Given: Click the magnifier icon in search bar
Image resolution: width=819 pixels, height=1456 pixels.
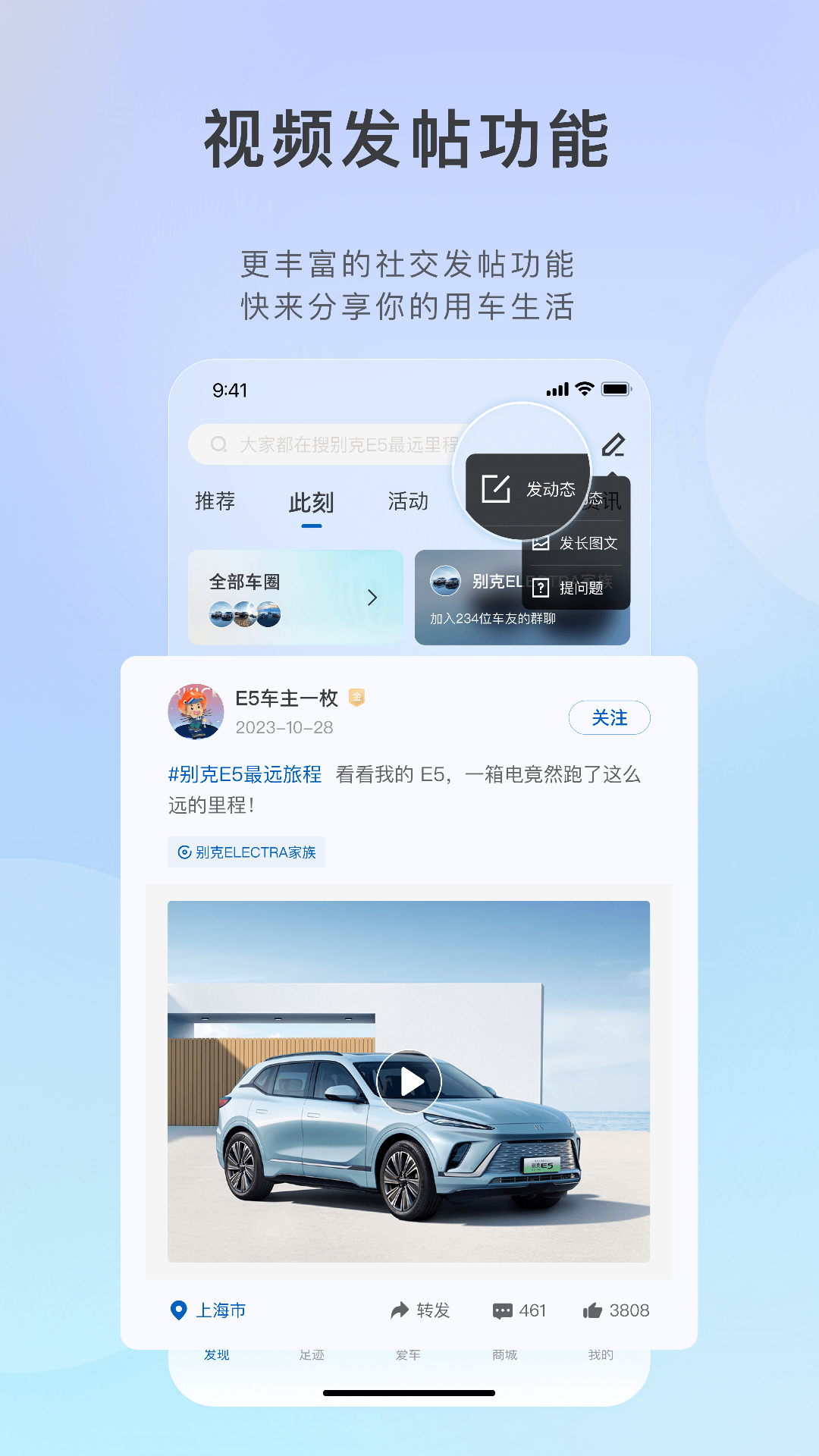Looking at the screenshot, I should click(x=218, y=444).
